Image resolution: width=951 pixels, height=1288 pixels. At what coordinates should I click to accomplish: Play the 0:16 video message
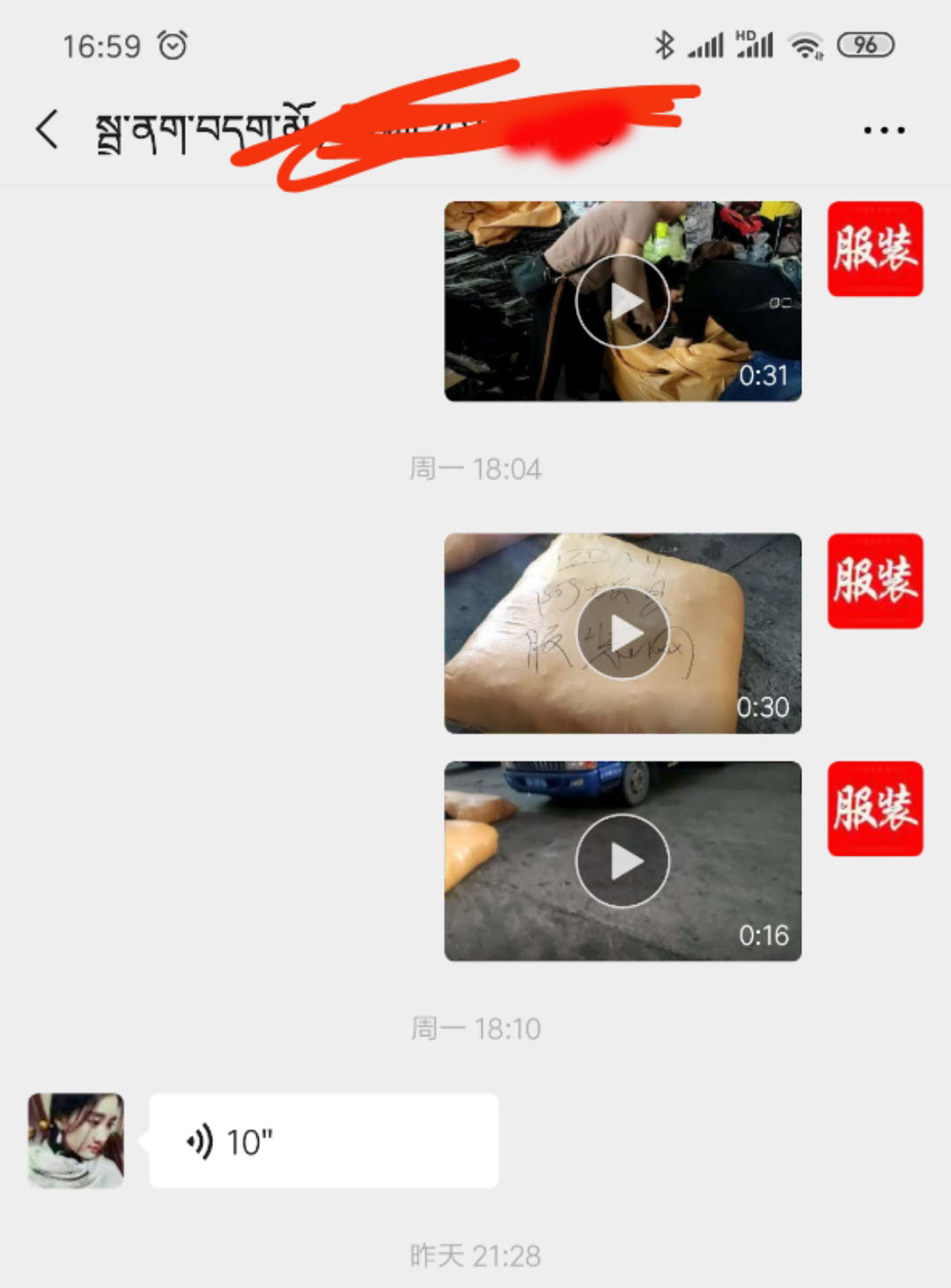click(623, 861)
